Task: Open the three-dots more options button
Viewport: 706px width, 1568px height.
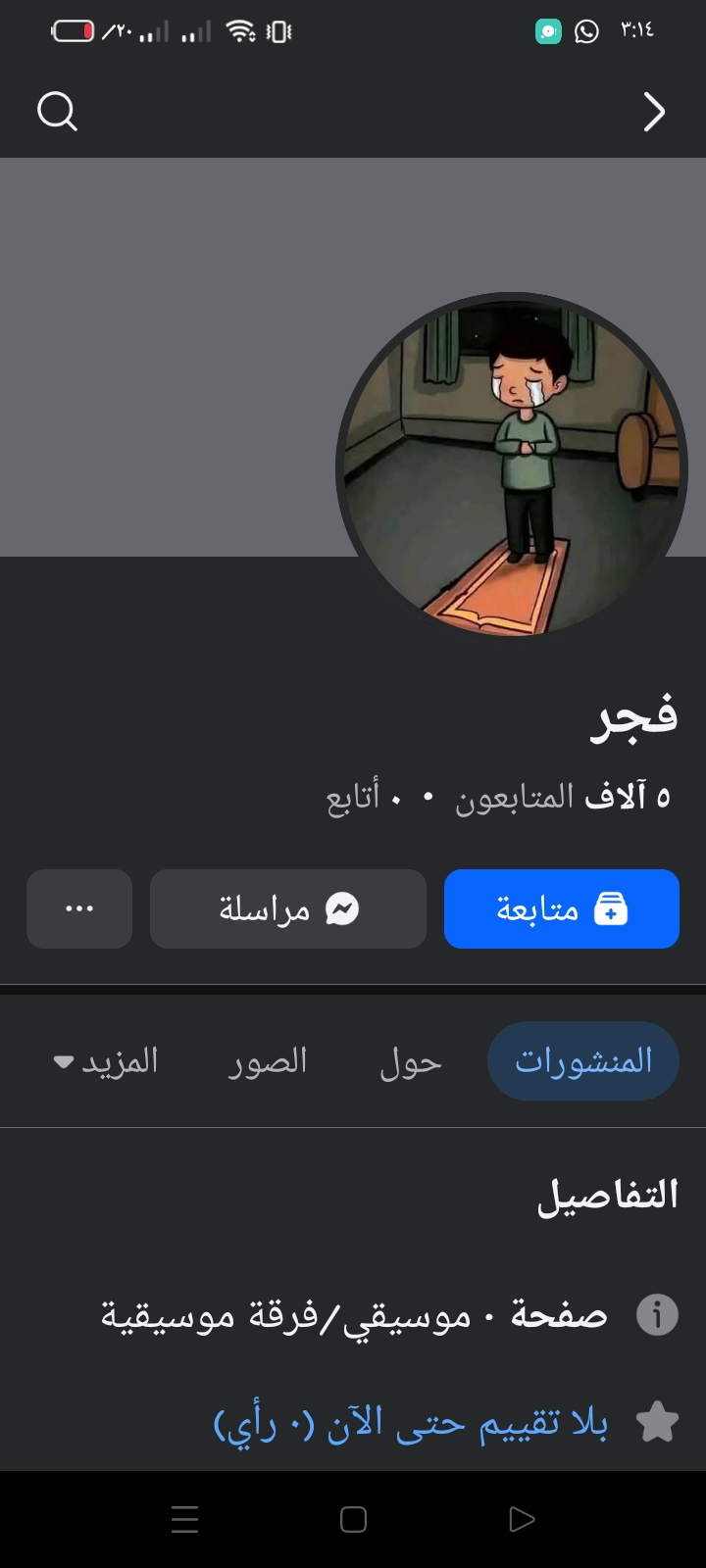Action: (x=79, y=908)
